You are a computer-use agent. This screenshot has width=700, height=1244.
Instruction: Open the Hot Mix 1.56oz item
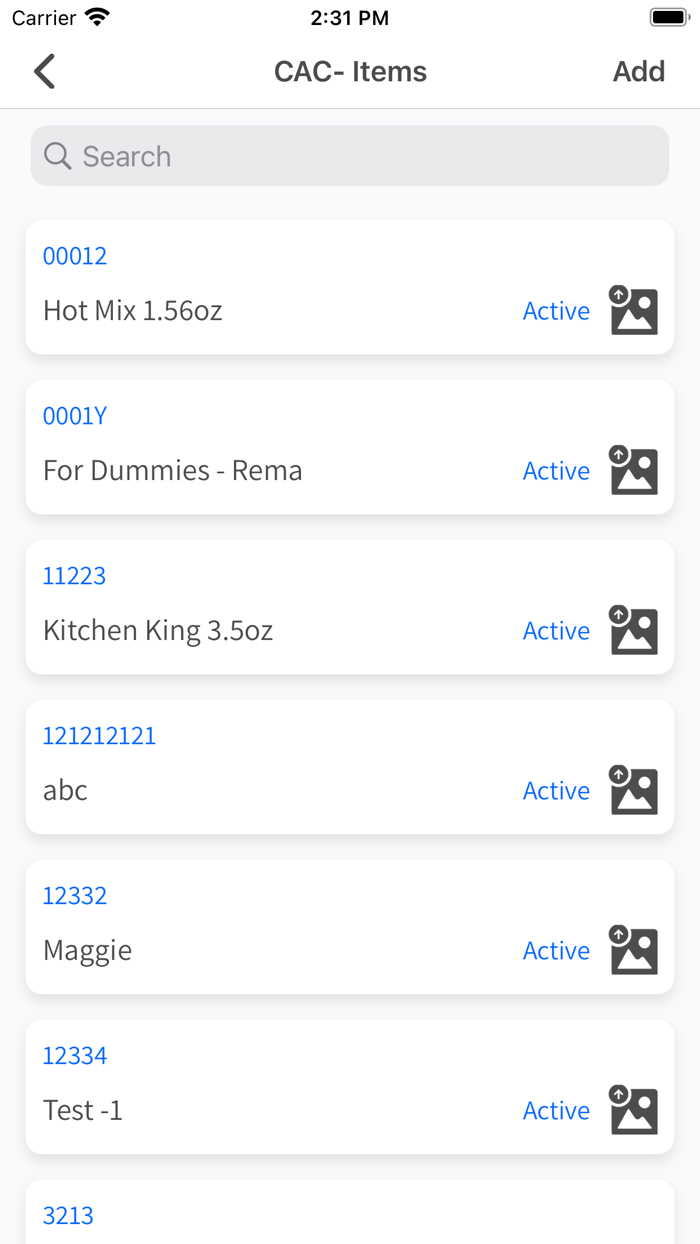(350, 287)
